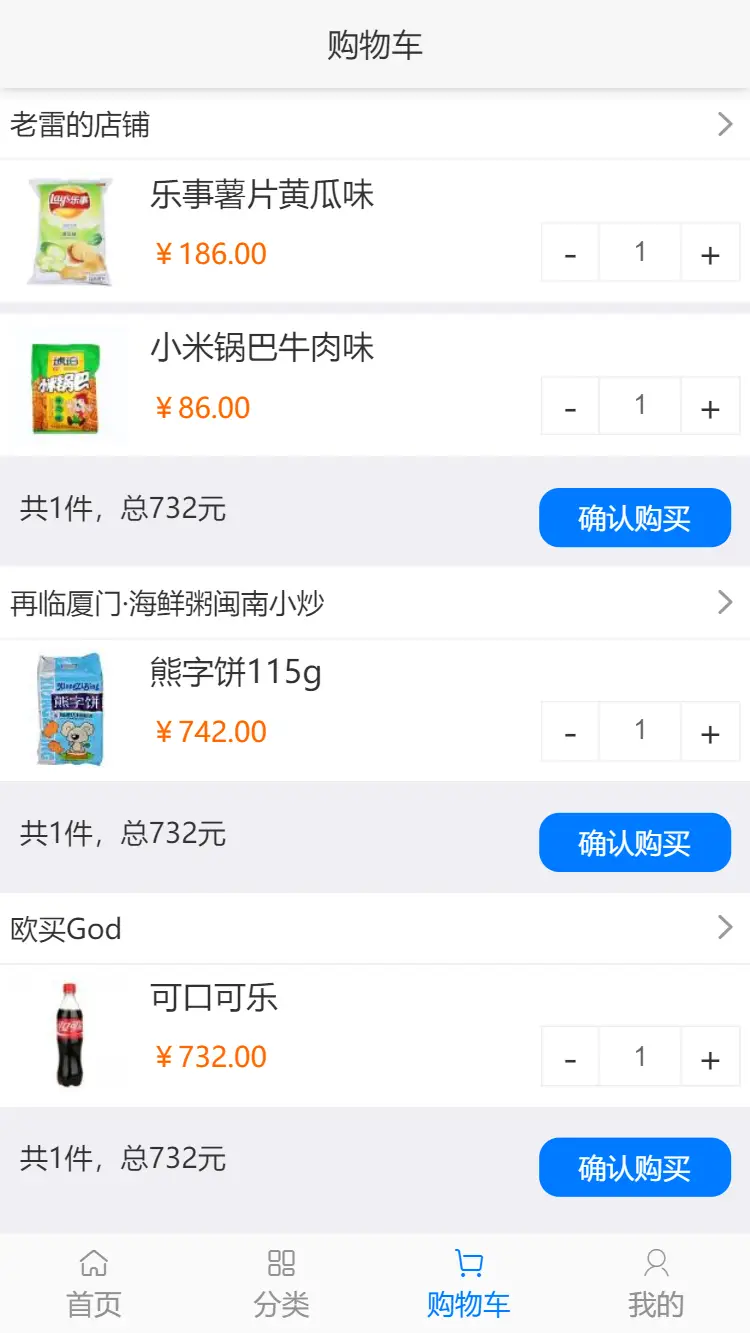
Task: Select the 购物车 tab
Action: pyautogui.click(x=468, y=1283)
